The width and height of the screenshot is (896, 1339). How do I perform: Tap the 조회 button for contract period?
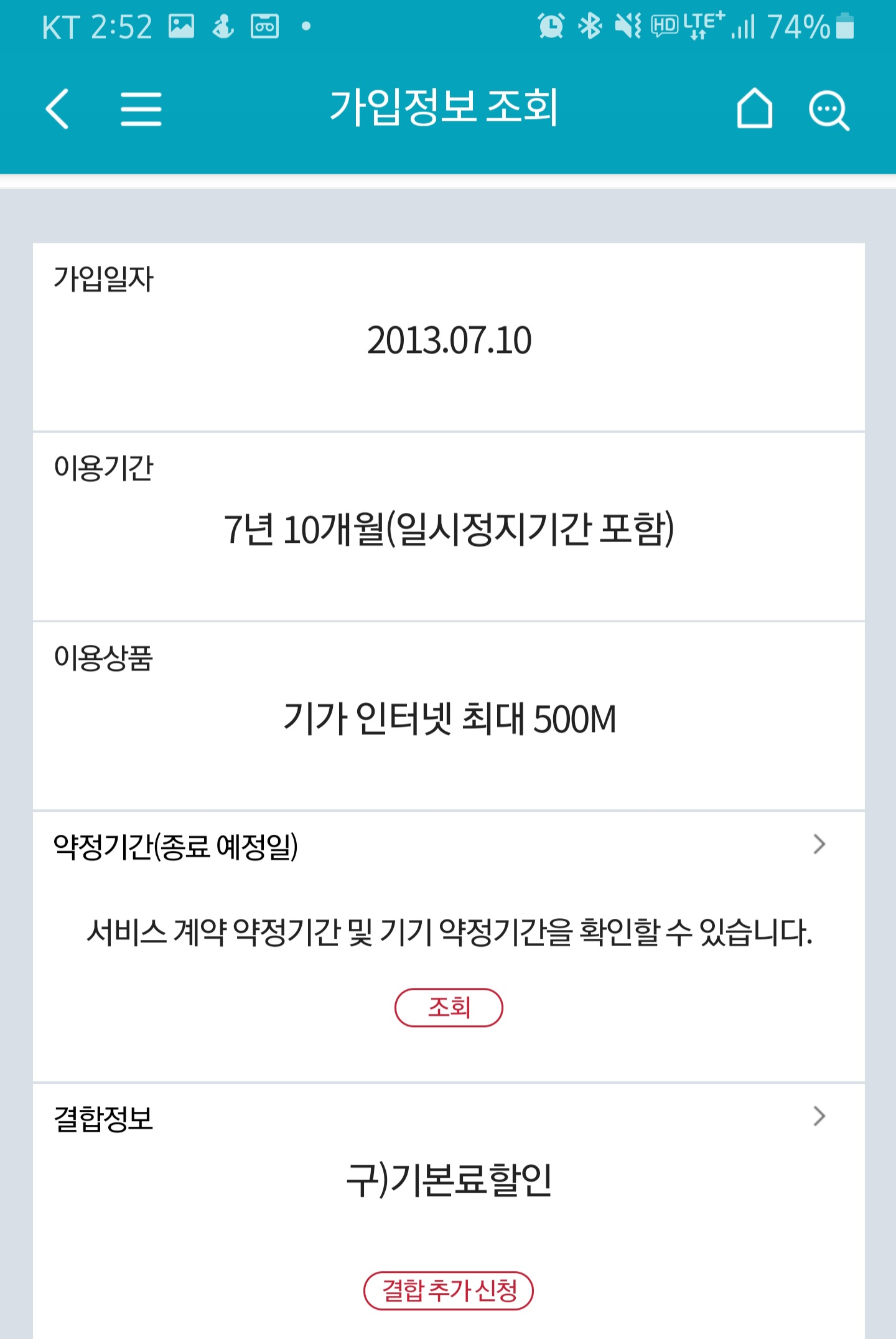[x=449, y=1007]
